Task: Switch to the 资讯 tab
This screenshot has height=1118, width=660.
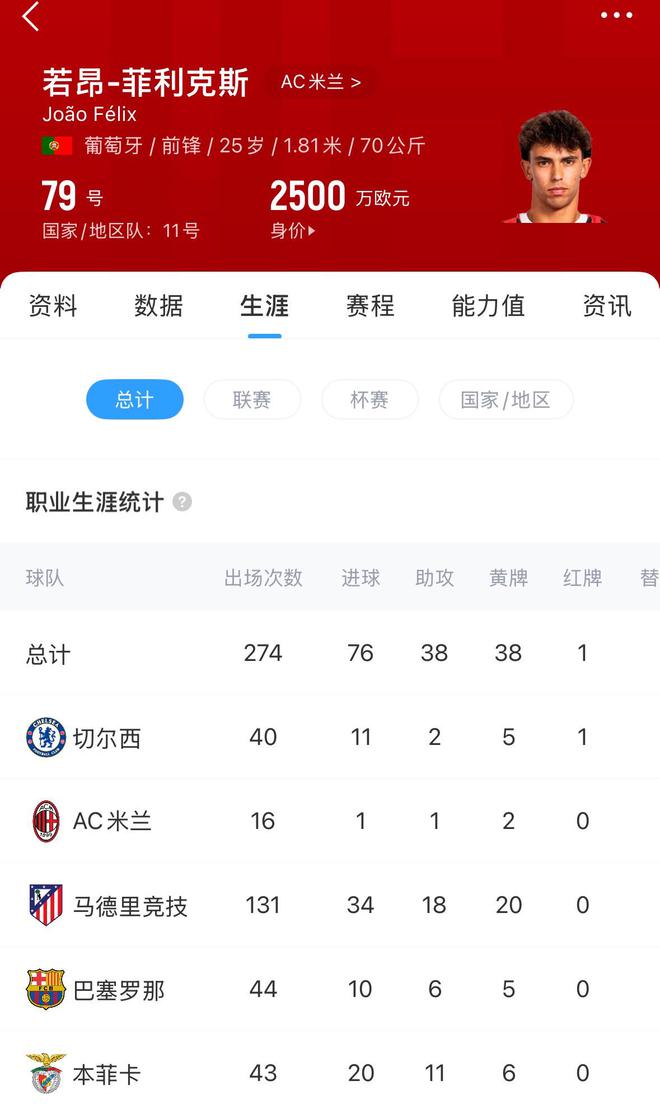Action: tap(607, 306)
